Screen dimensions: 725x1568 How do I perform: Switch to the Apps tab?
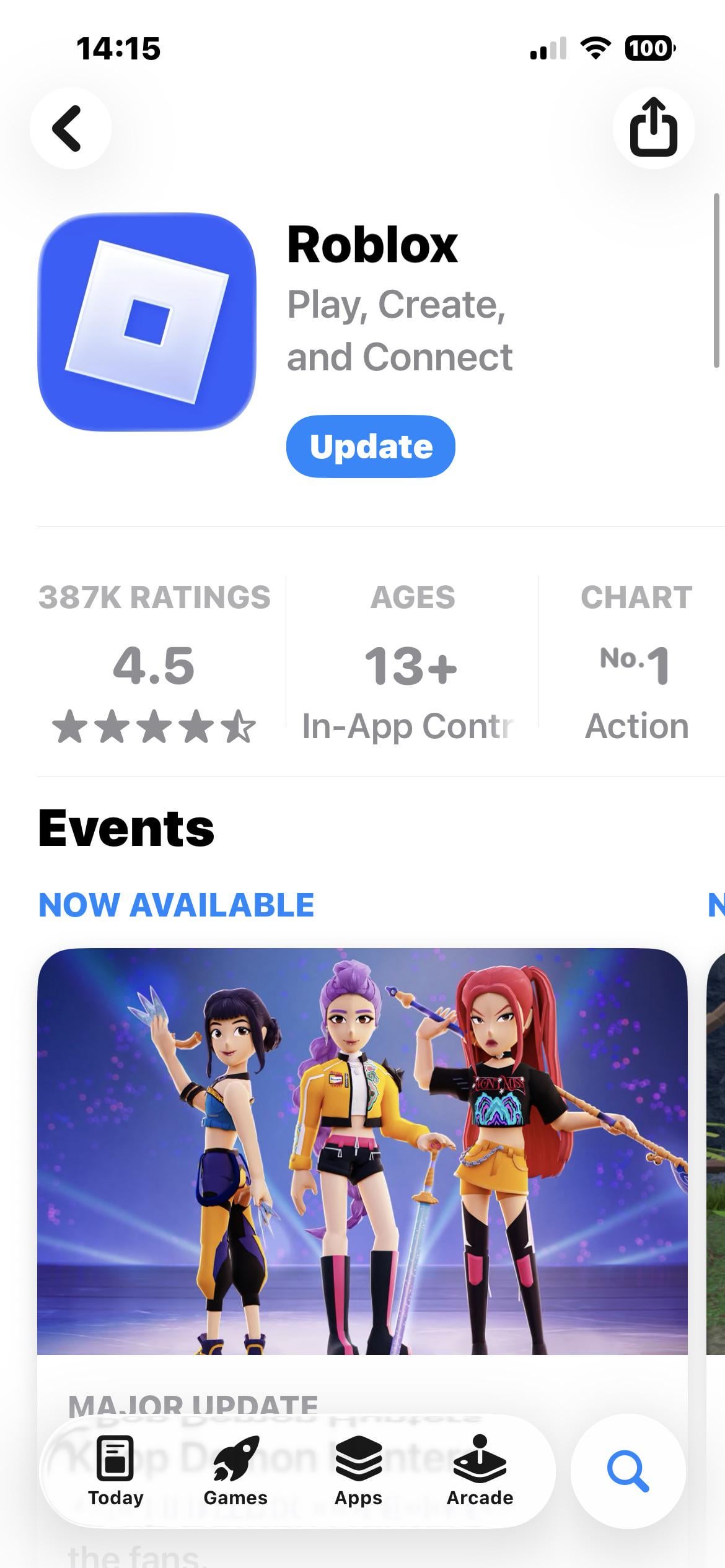point(358,1470)
